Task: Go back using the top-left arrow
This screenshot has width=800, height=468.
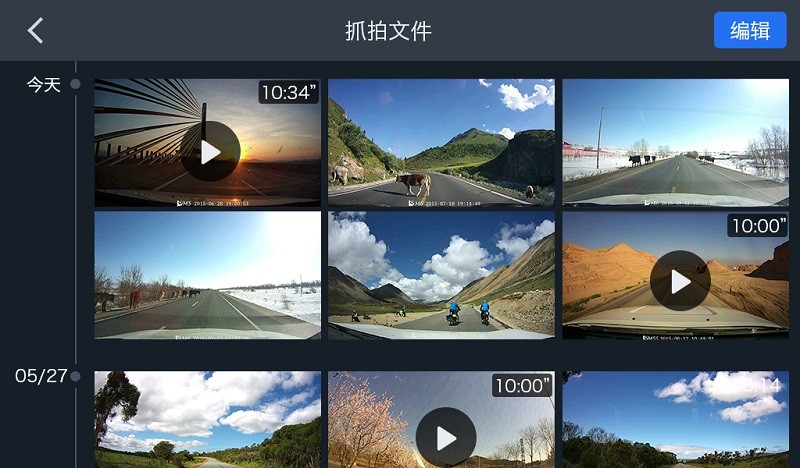Action: coord(36,31)
